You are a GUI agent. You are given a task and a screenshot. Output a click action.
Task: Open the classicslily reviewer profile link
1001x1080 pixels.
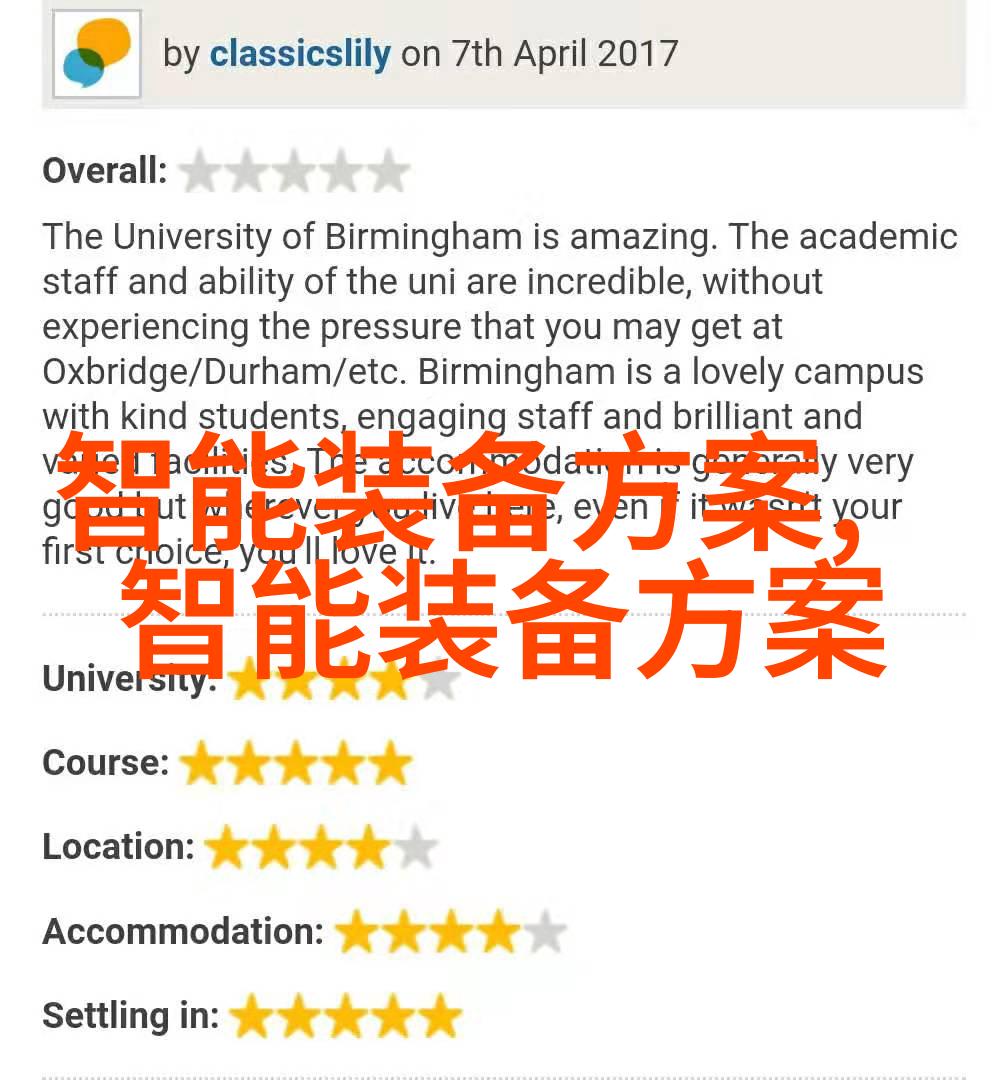point(299,53)
